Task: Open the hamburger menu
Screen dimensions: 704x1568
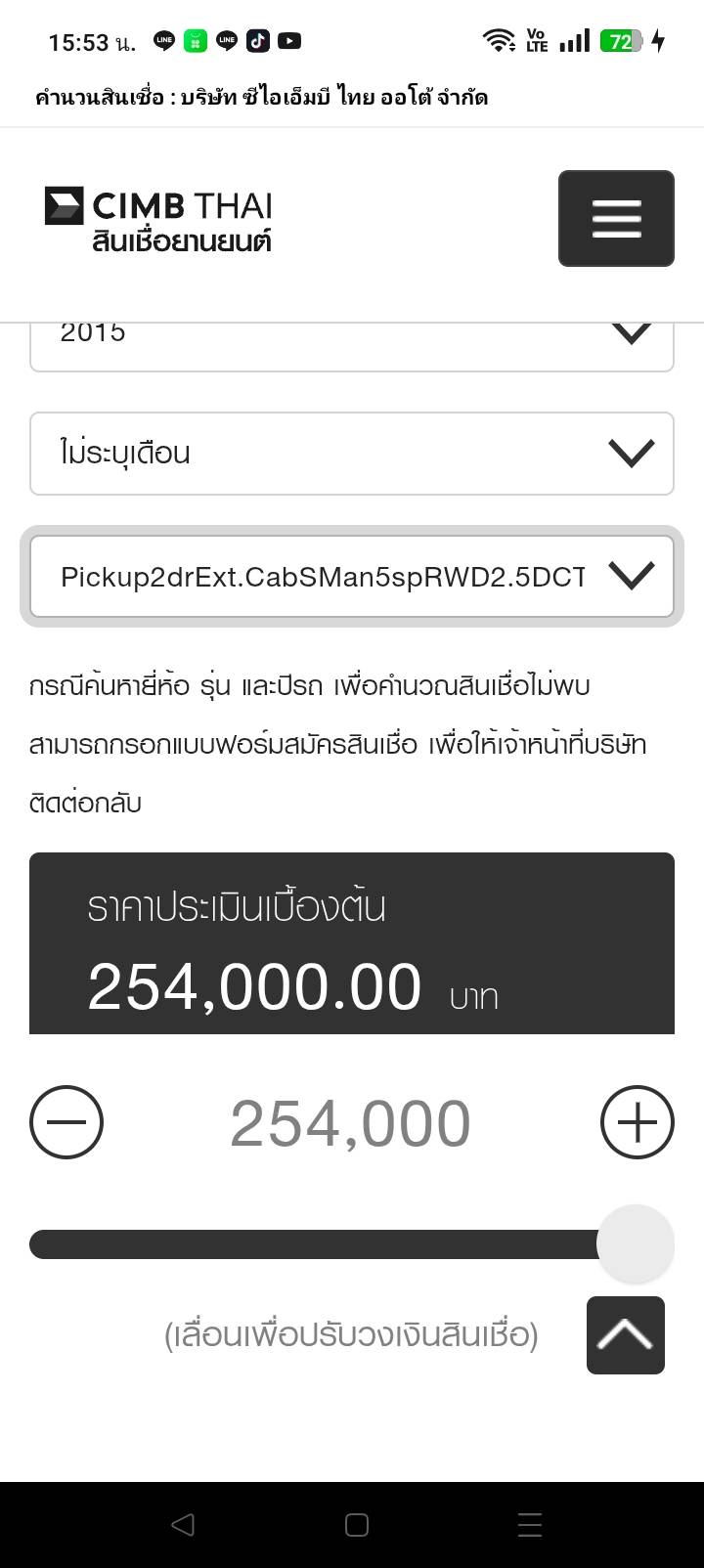Action: pos(616,218)
